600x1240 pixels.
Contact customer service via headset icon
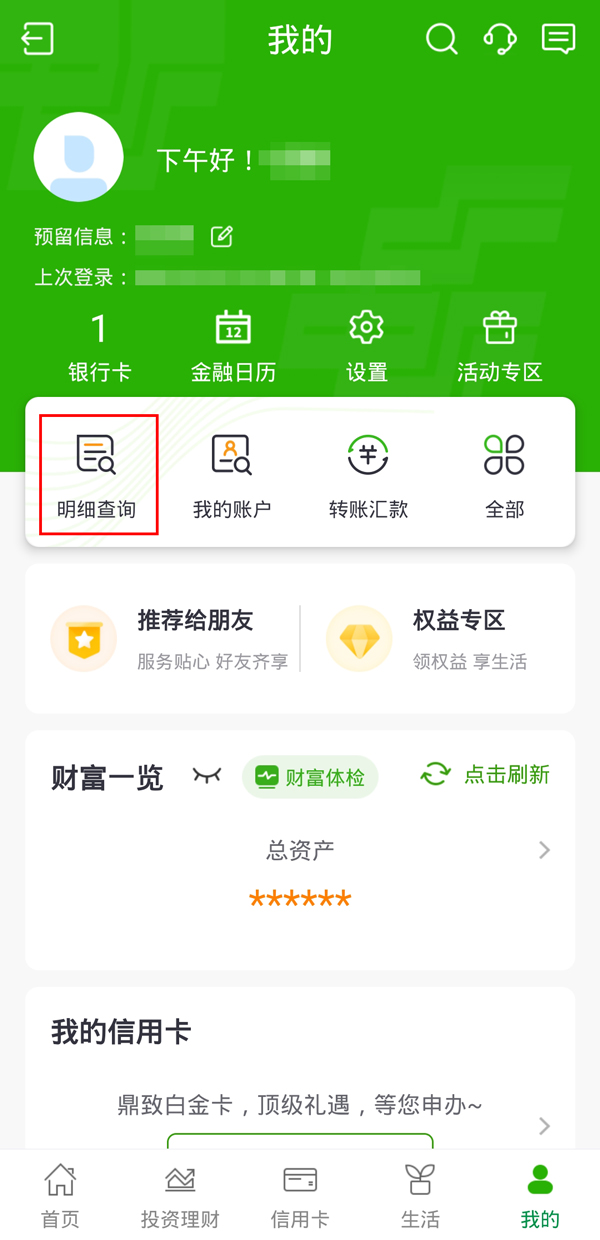coord(499,40)
